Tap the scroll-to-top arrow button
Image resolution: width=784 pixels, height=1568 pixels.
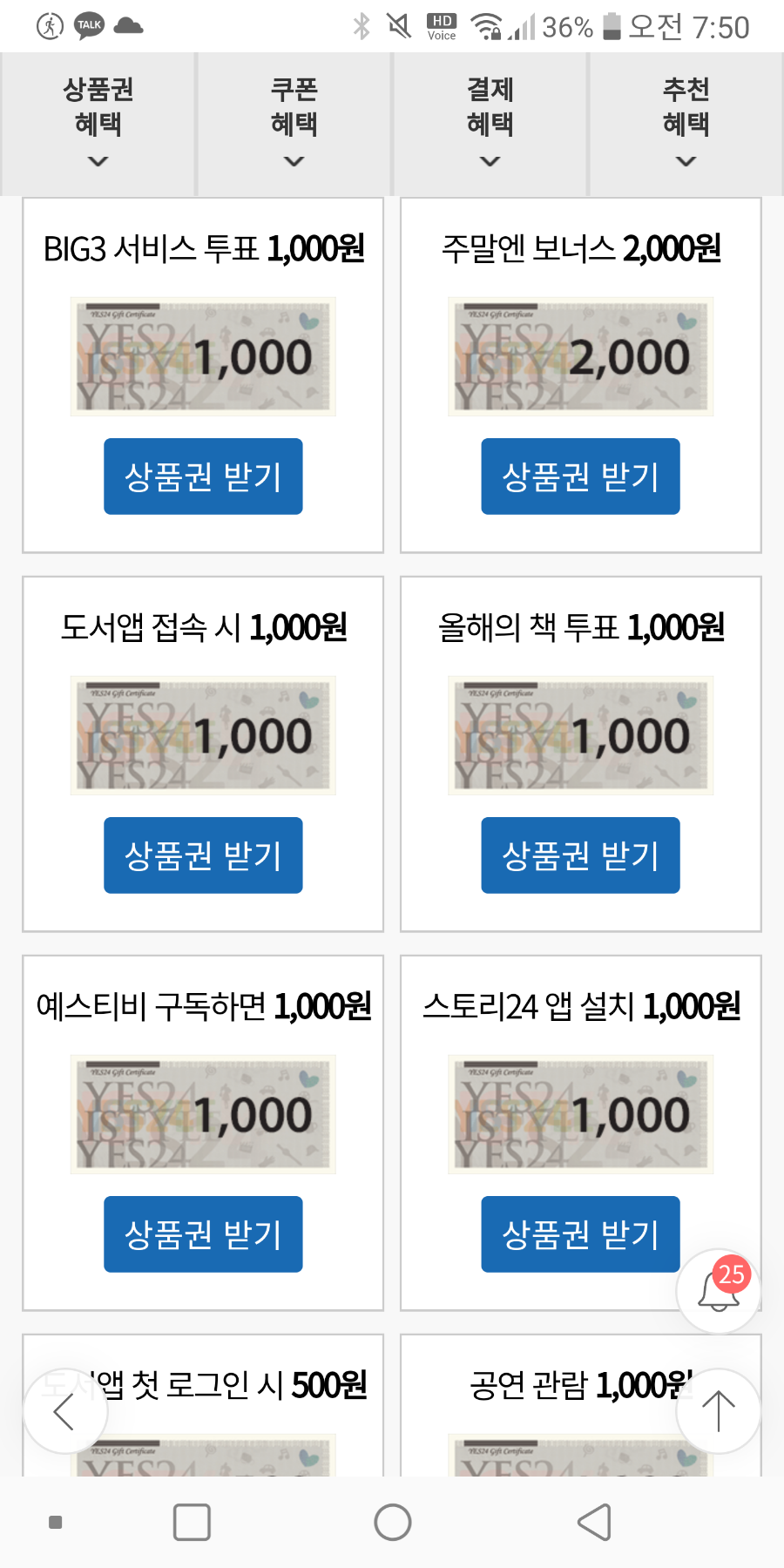tap(717, 1409)
